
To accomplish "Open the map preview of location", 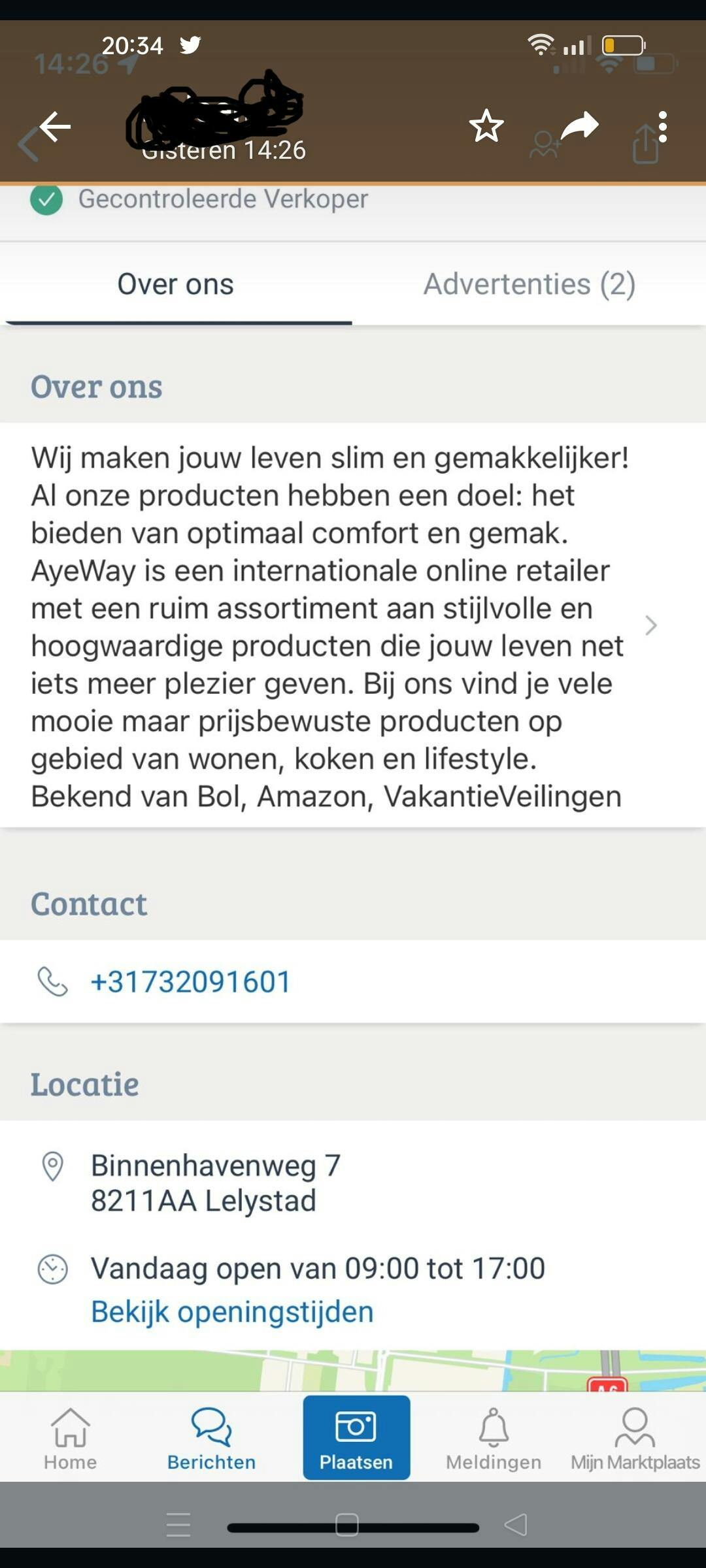I will pyautogui.click(x=353, y=1370).
